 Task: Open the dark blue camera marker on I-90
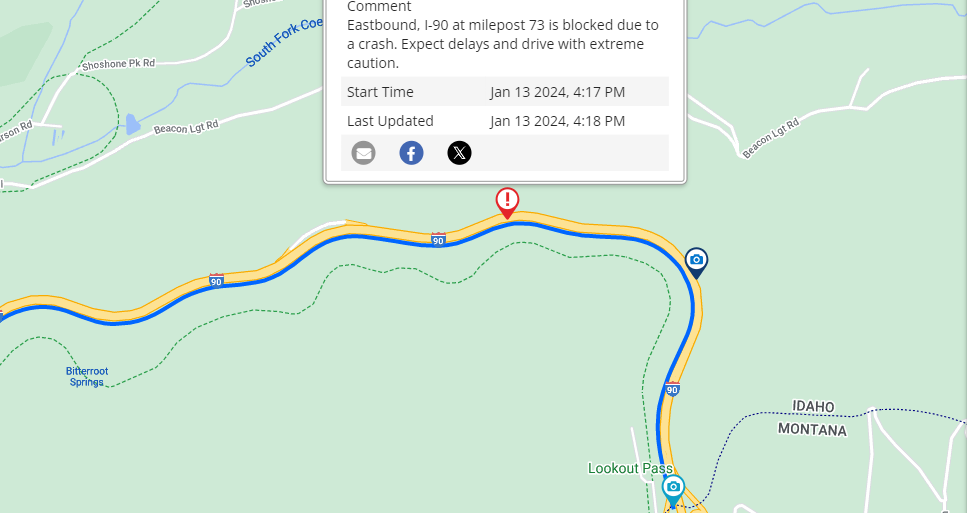pos(696,262)
